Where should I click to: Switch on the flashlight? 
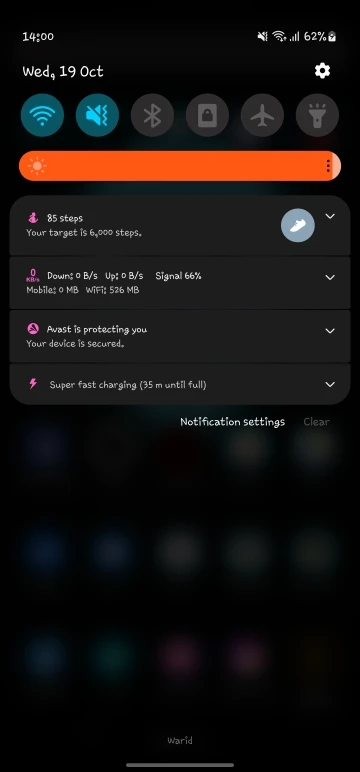[317, 115]
